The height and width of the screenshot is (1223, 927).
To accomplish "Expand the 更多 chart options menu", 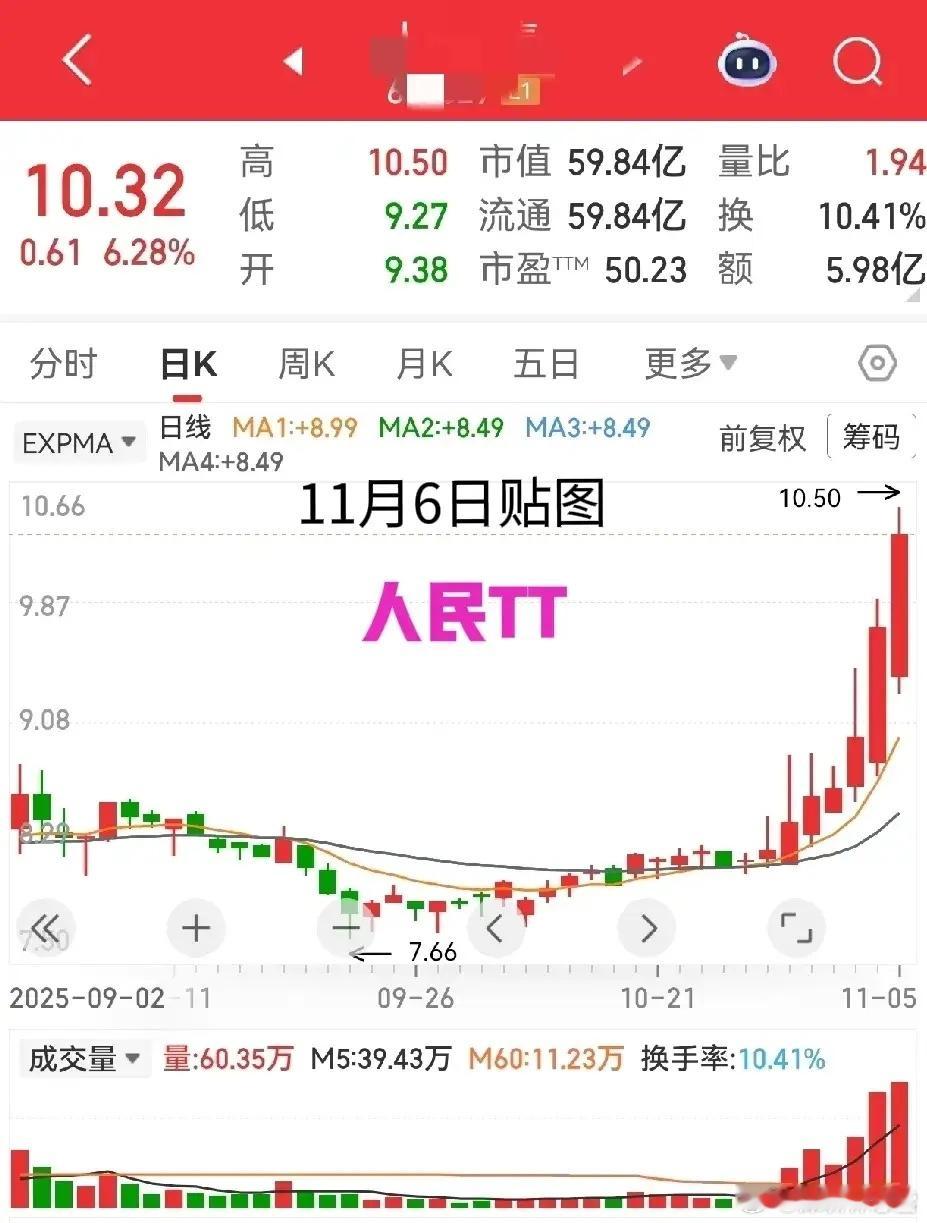I will [x=691, y=363].
